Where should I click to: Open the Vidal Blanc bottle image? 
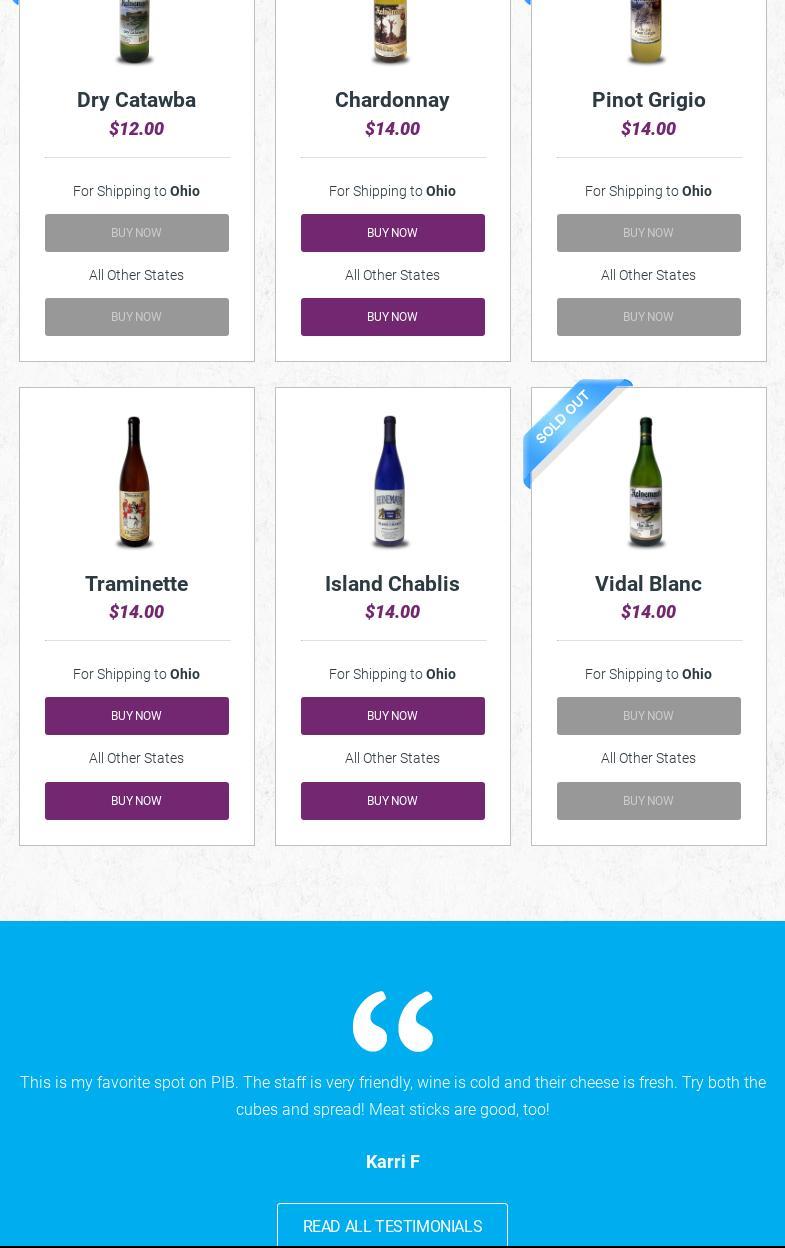coord(647,483)
